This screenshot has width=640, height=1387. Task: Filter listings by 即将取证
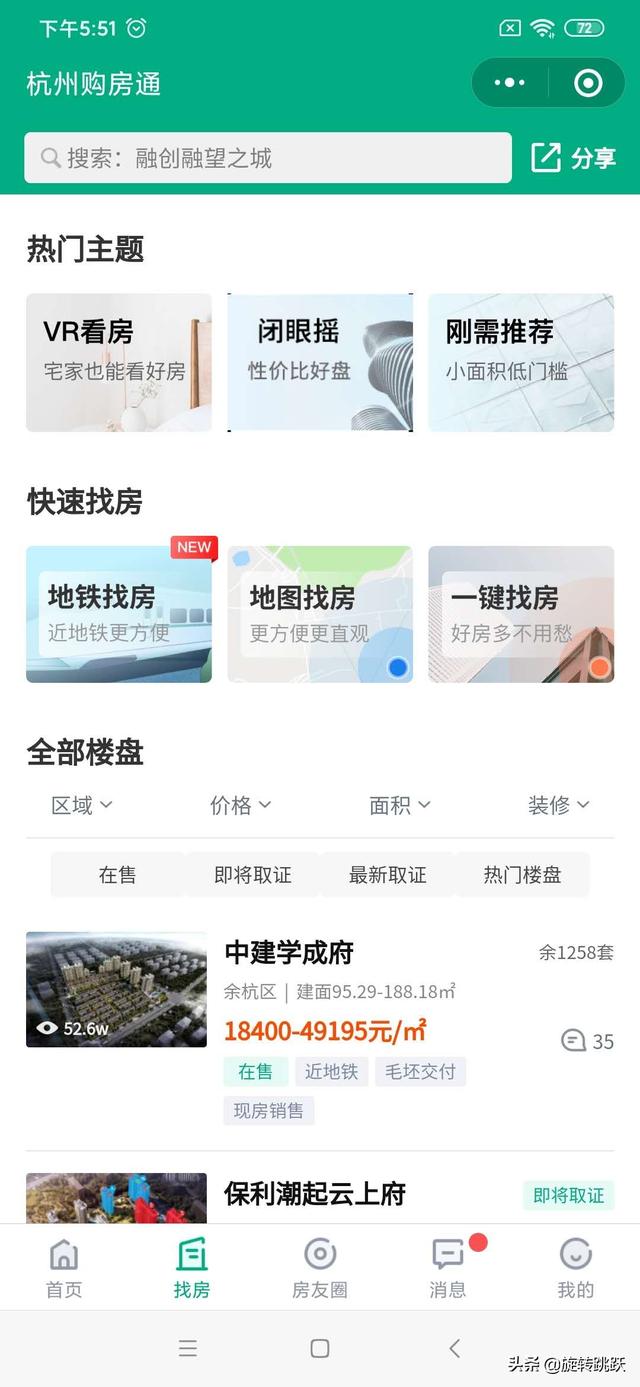(253, 875)
